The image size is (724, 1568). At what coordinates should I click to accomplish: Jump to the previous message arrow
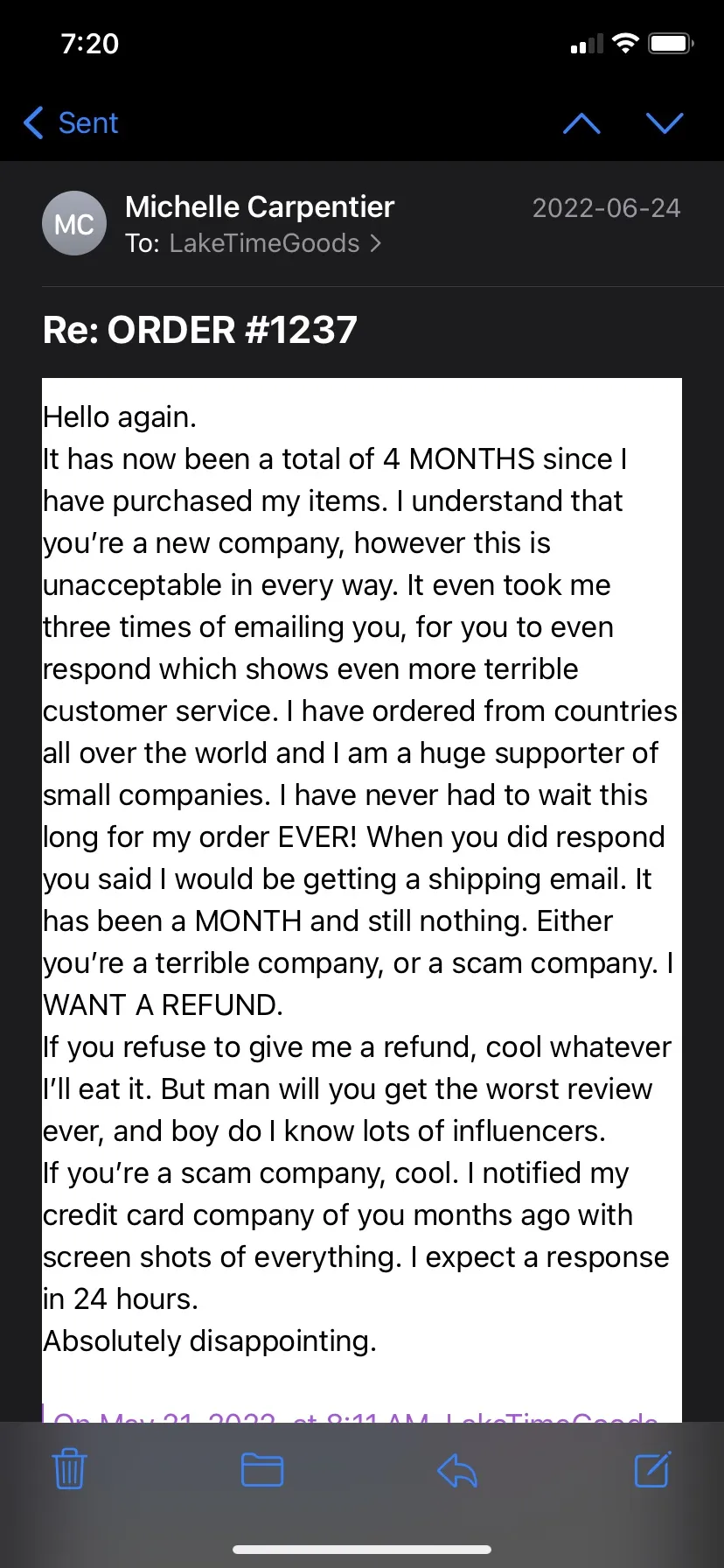tap(581, 123)
